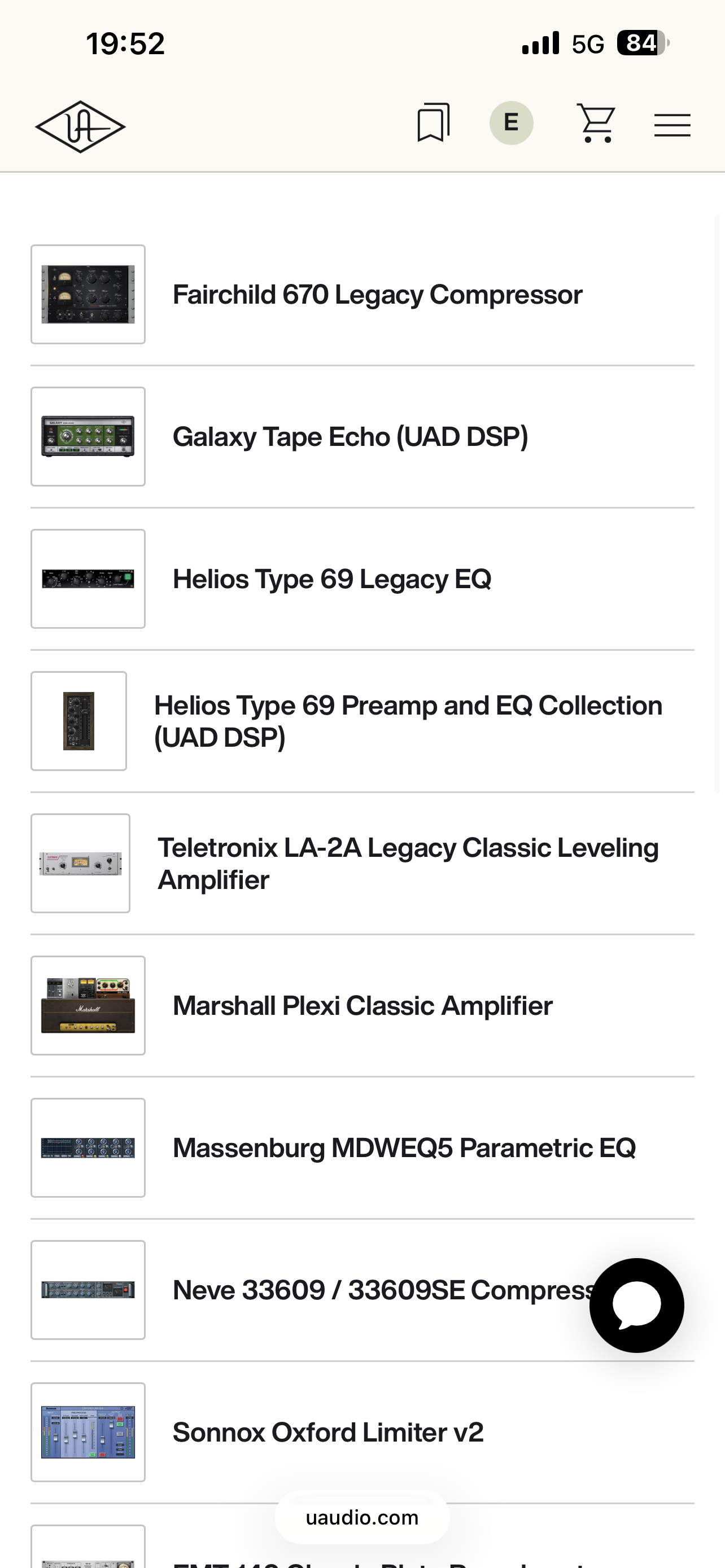Select Massenburg MDWEQ5 Parametric EQ
Image resolution: width=725 pixels, height=1568 pixels.
click(x=404, y=1148)
